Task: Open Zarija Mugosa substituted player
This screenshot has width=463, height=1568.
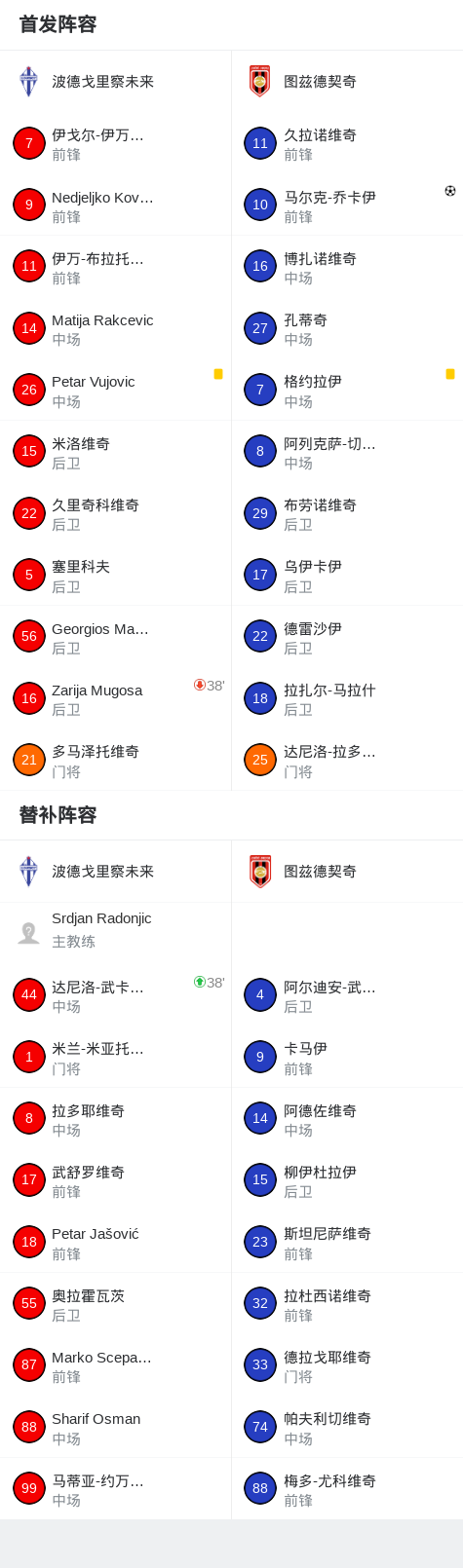Action: (x=115, y=699)
